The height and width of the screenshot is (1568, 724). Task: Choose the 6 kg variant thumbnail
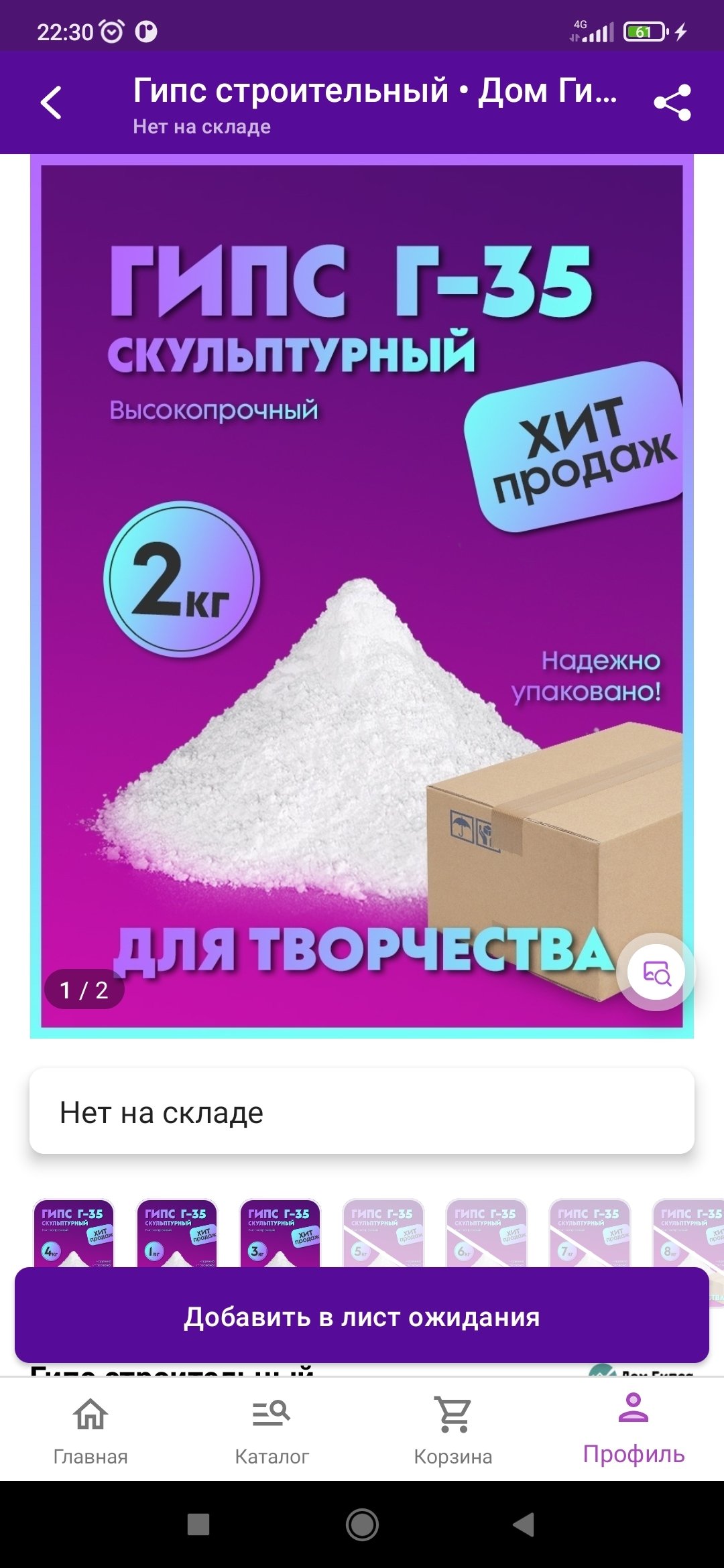click(487, 1233)
